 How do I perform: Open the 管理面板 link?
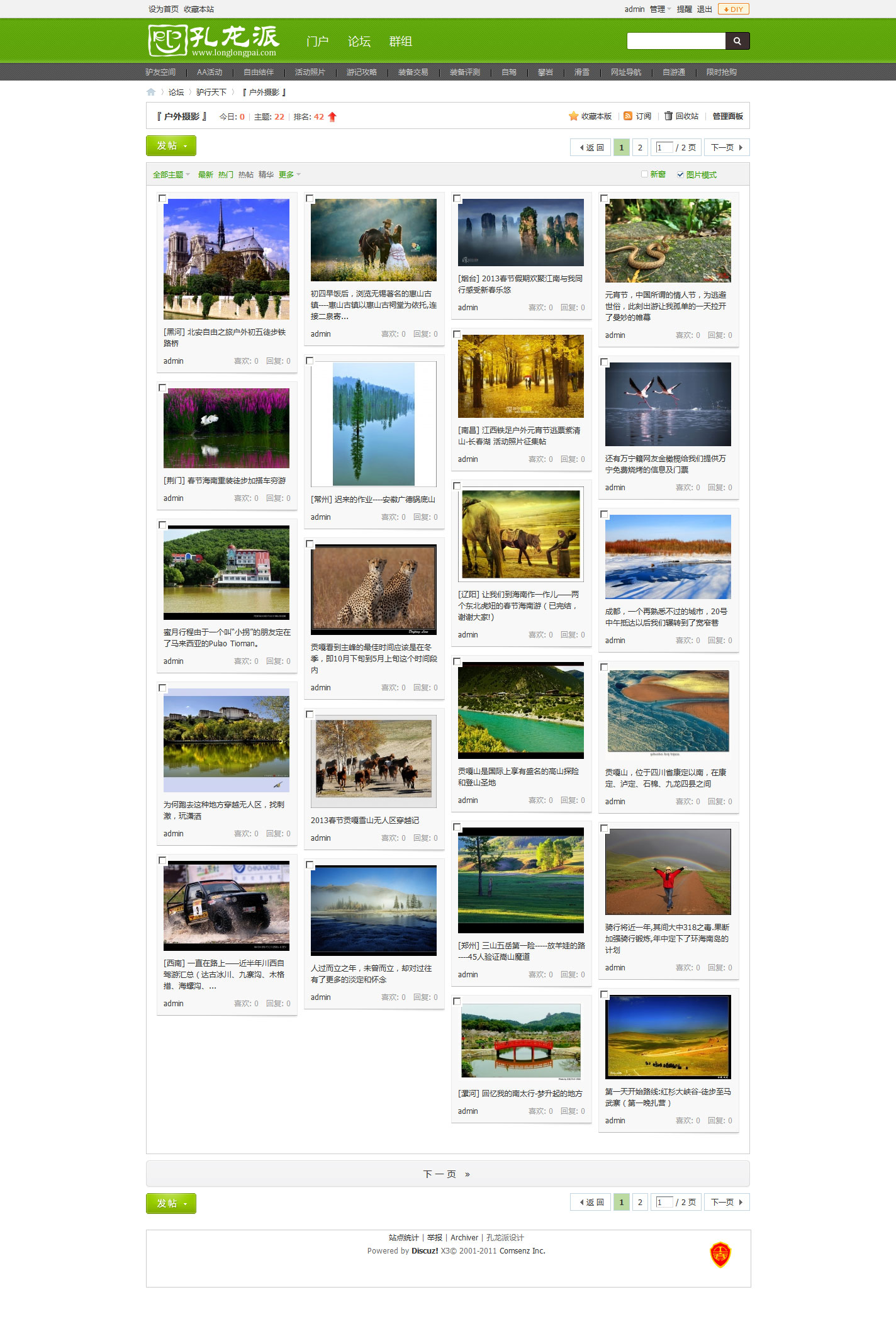pos(727,116)
